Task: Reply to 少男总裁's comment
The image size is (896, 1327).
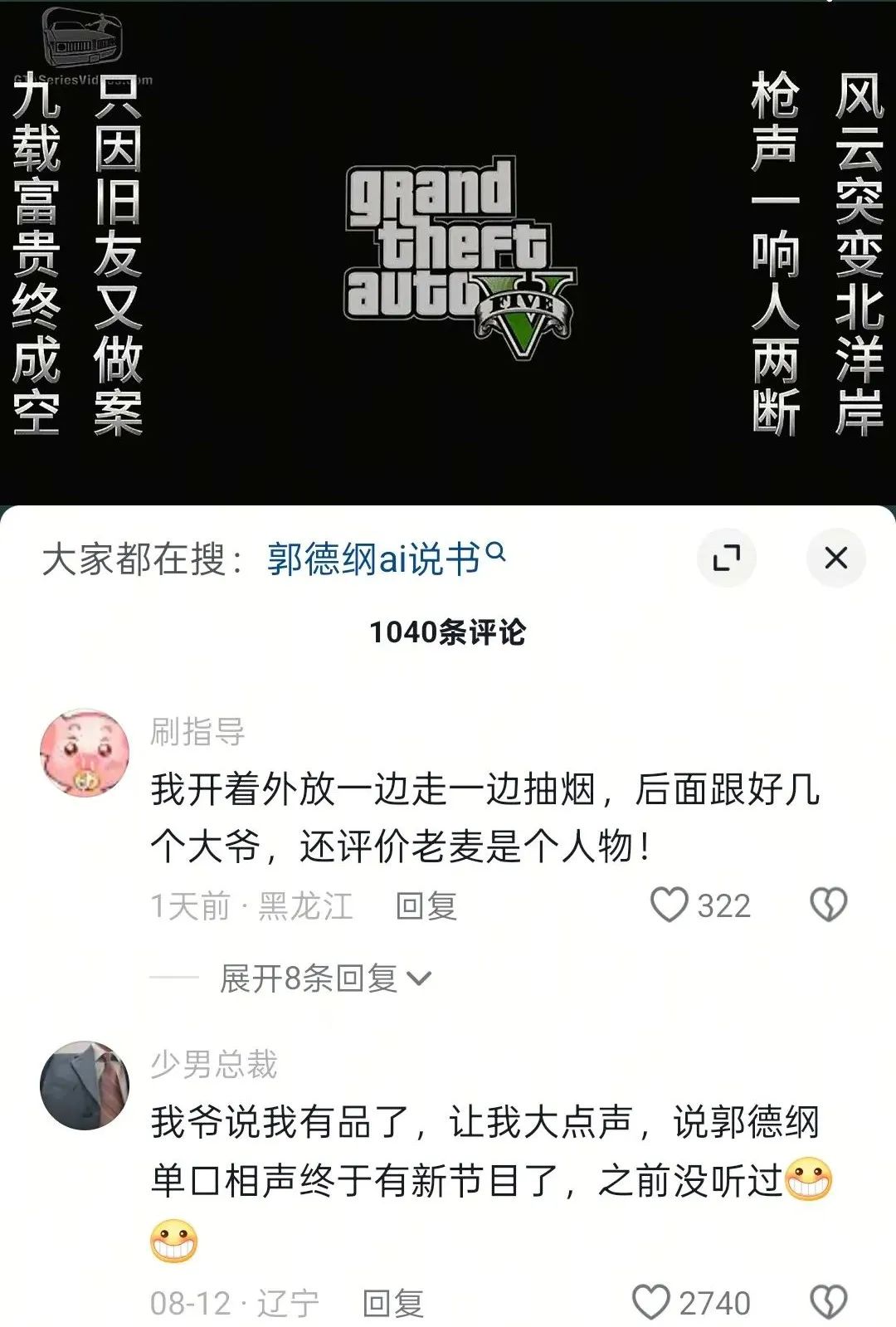Action: tap(392, 1303)
